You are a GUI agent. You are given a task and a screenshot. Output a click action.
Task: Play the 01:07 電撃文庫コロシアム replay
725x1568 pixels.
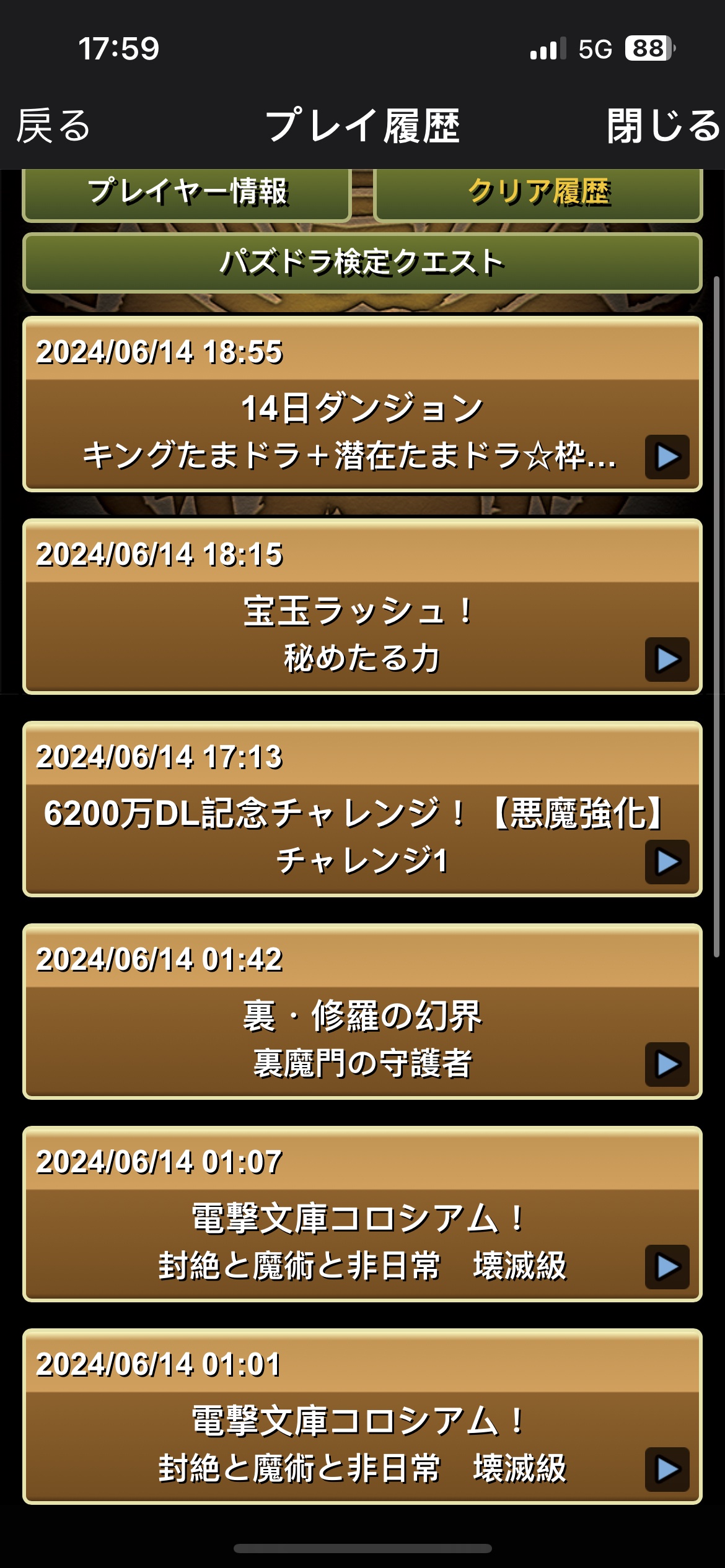[667, 1267]
